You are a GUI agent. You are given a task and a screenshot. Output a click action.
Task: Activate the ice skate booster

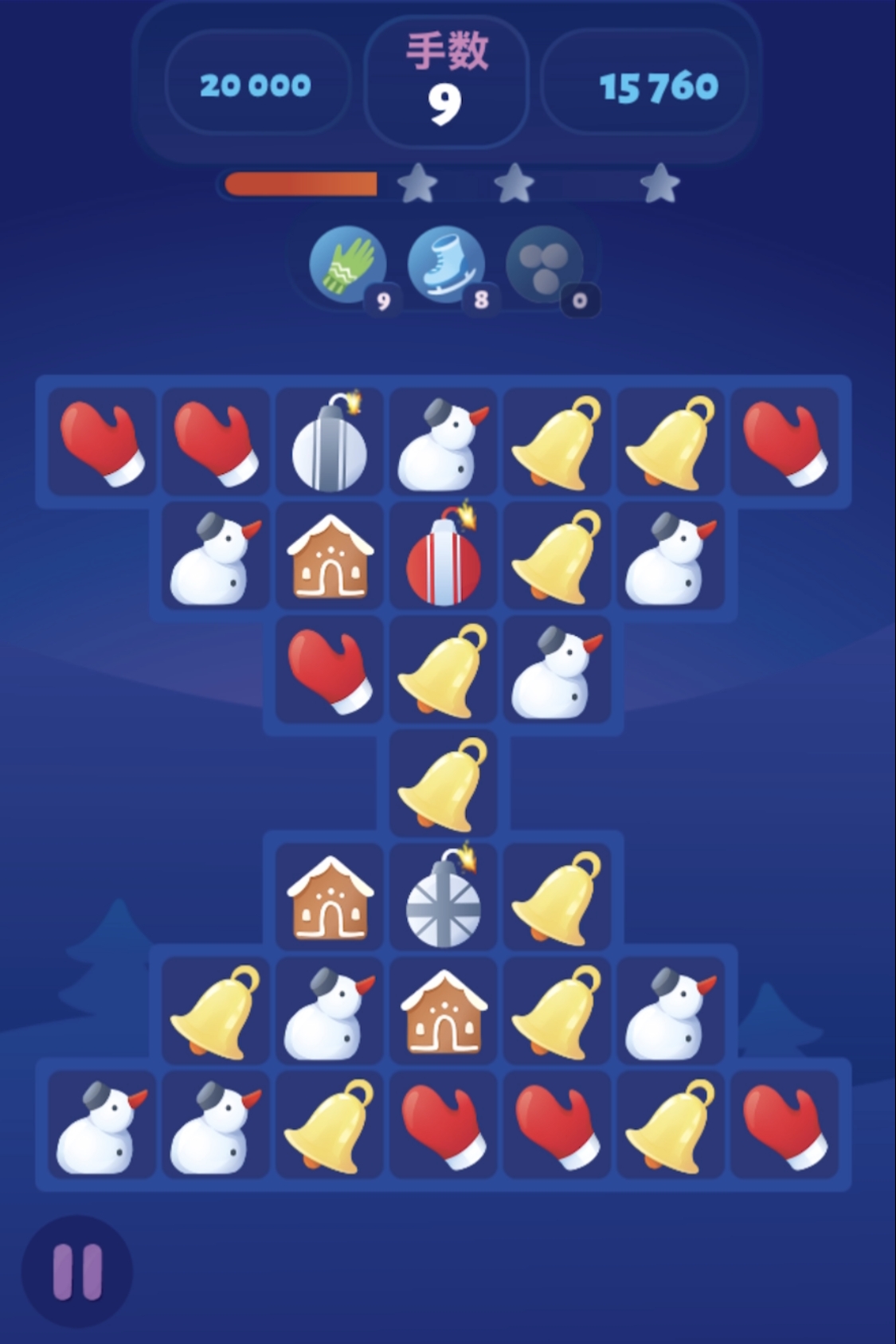click(x=446, y=265)
